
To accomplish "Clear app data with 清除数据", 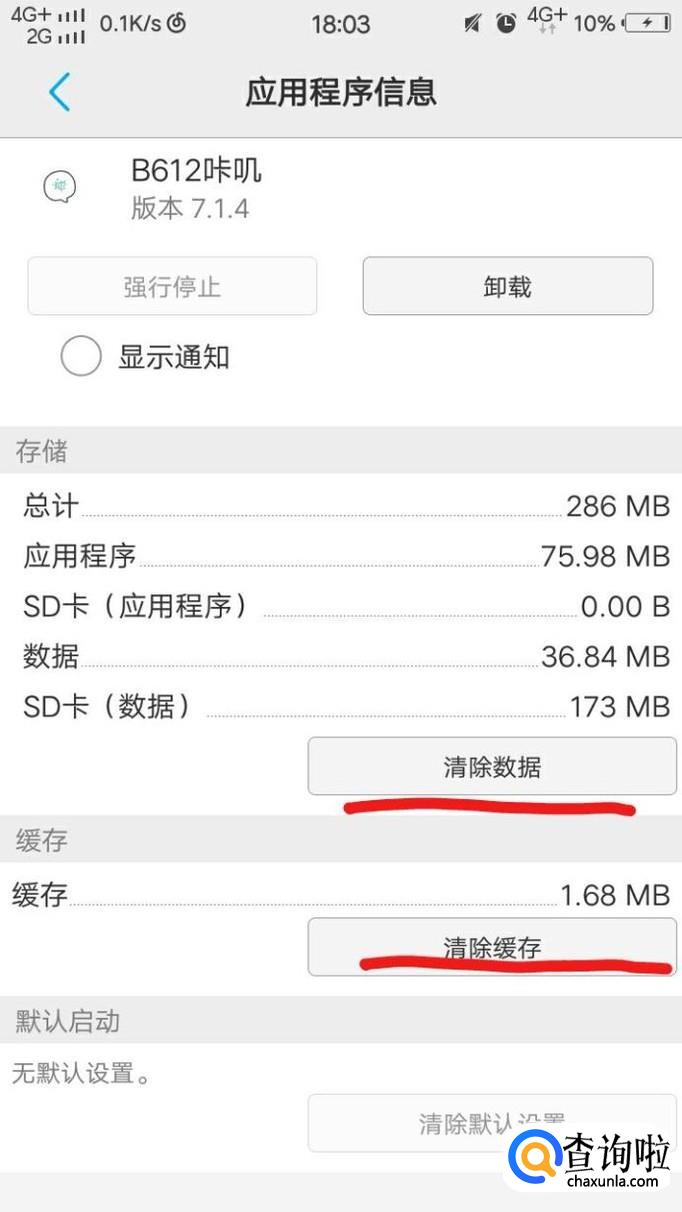I will (x=491, y=767).
